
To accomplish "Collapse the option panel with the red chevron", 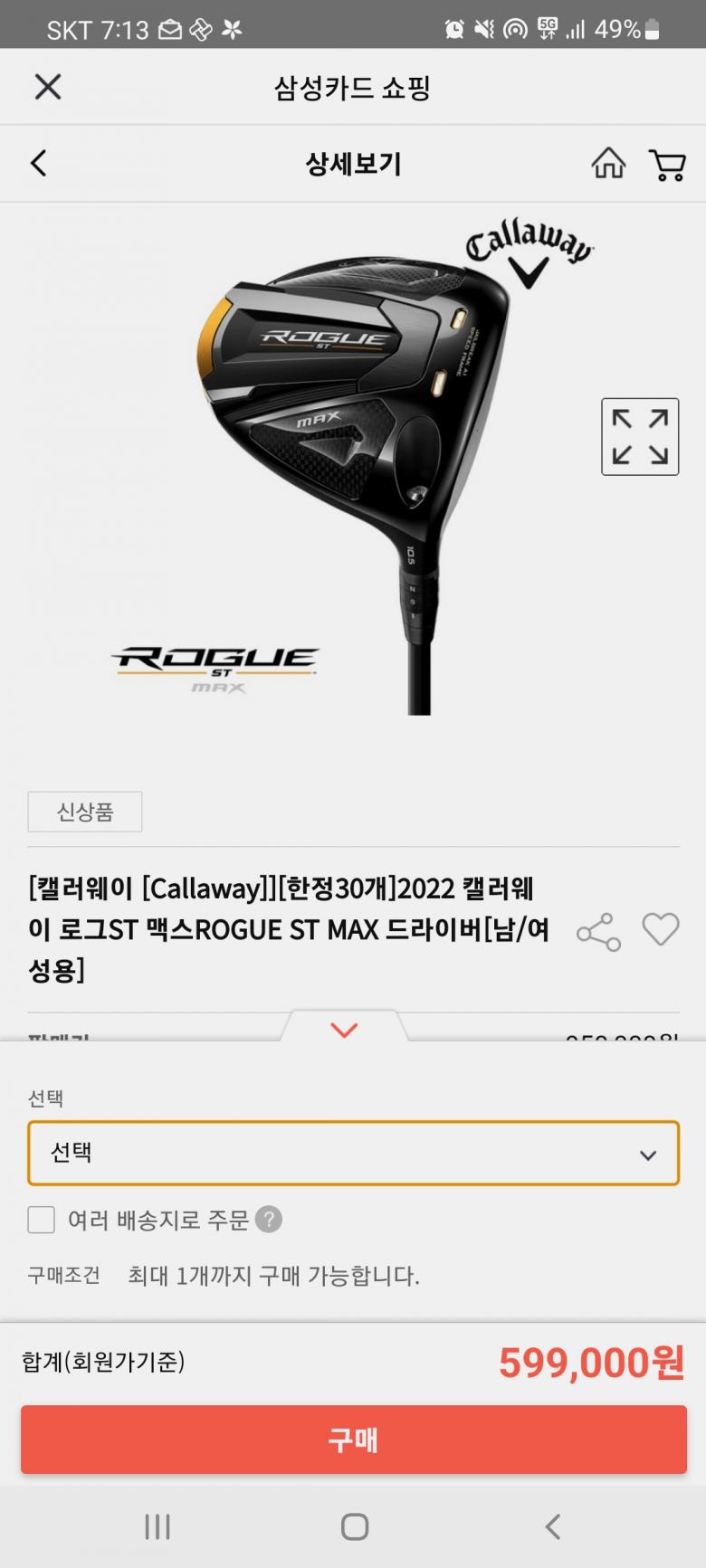I will (x=344, y=1030).
